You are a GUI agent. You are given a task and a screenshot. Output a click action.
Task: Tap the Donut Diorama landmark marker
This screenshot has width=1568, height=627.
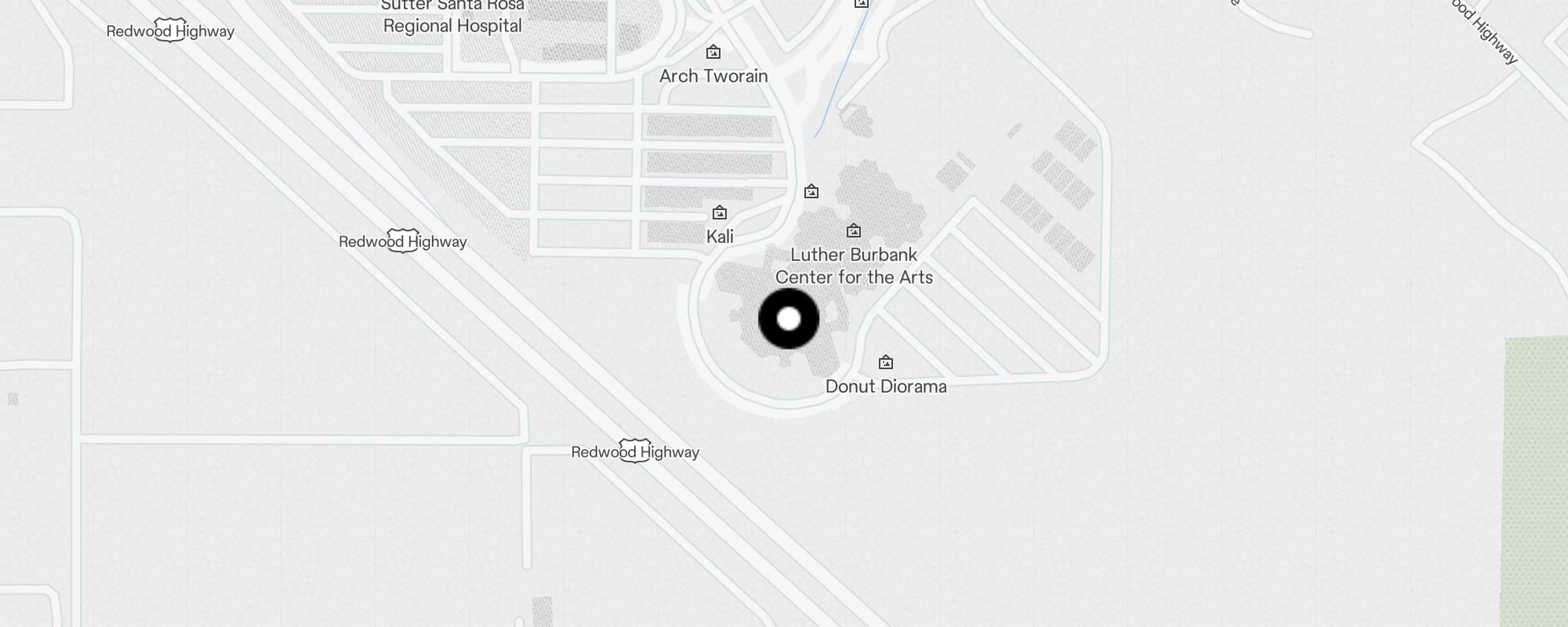[886, 363]
